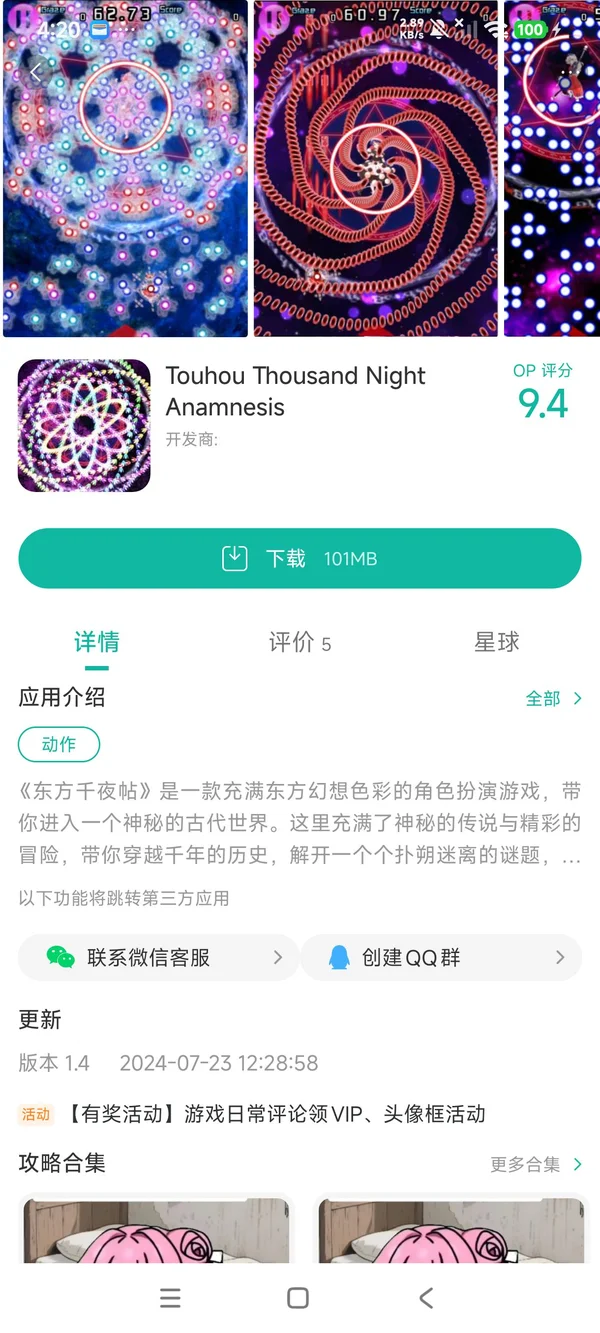Download the 101MB game
Screen dimensions: 600x1333
(299, 558)
